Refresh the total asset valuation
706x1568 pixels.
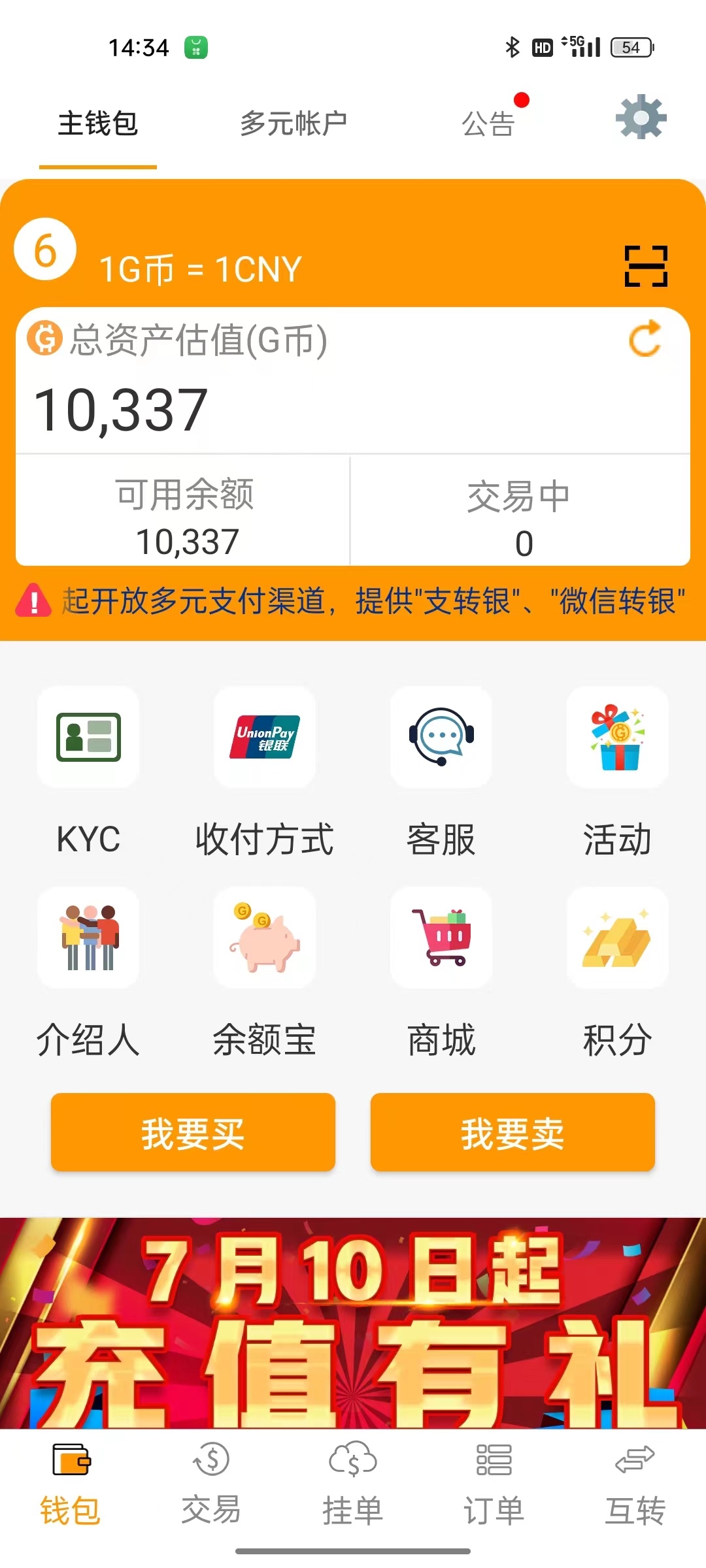(x=645, y=338)
